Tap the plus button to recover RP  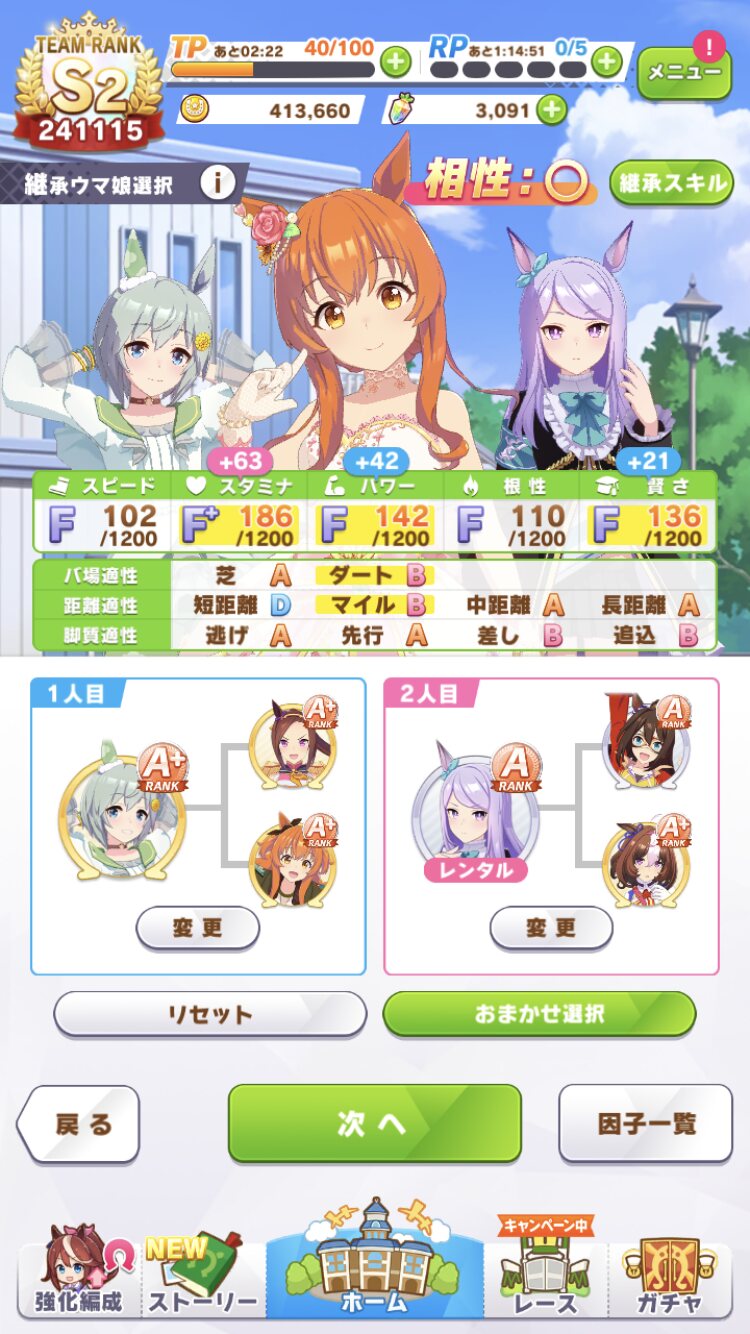607,62
